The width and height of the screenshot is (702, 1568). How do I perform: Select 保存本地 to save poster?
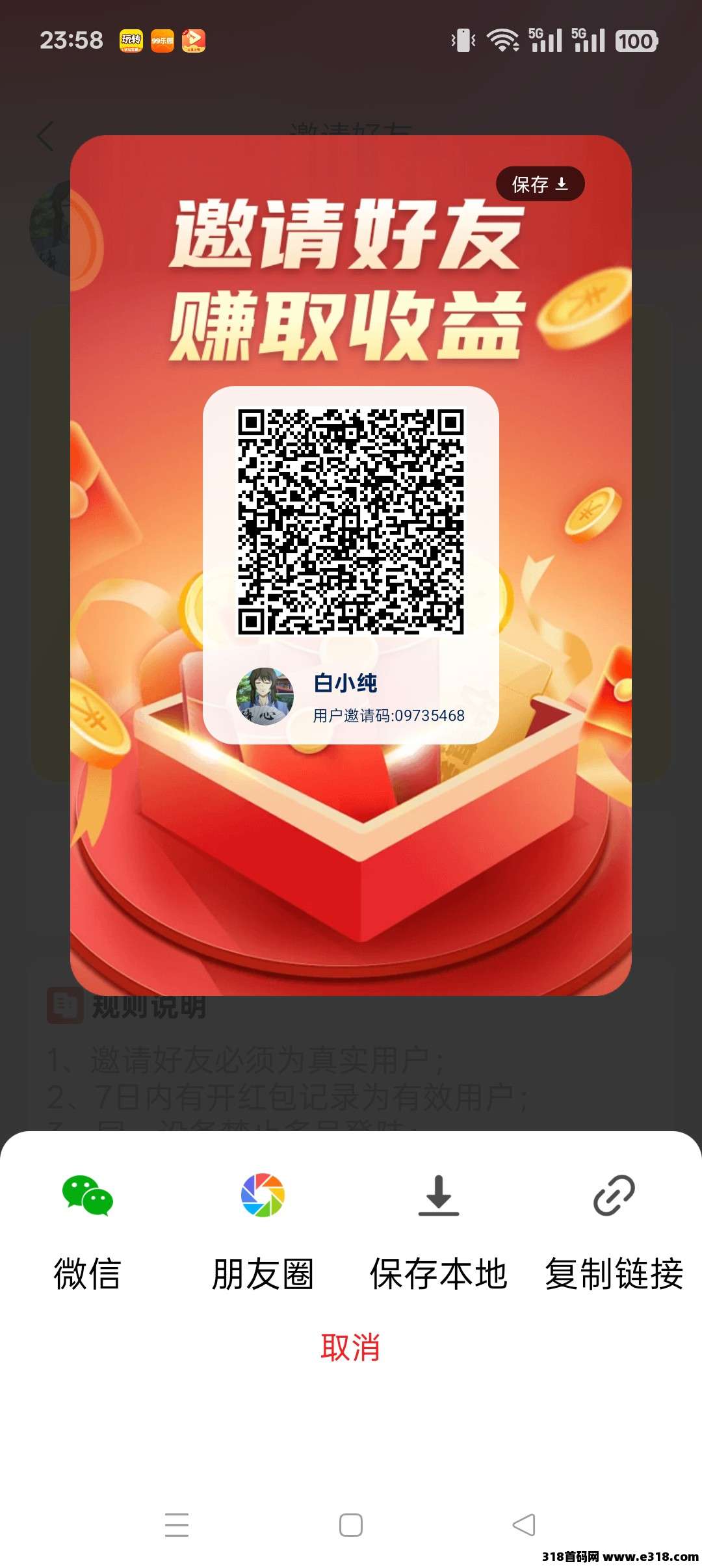click(x=439, y=1229)
